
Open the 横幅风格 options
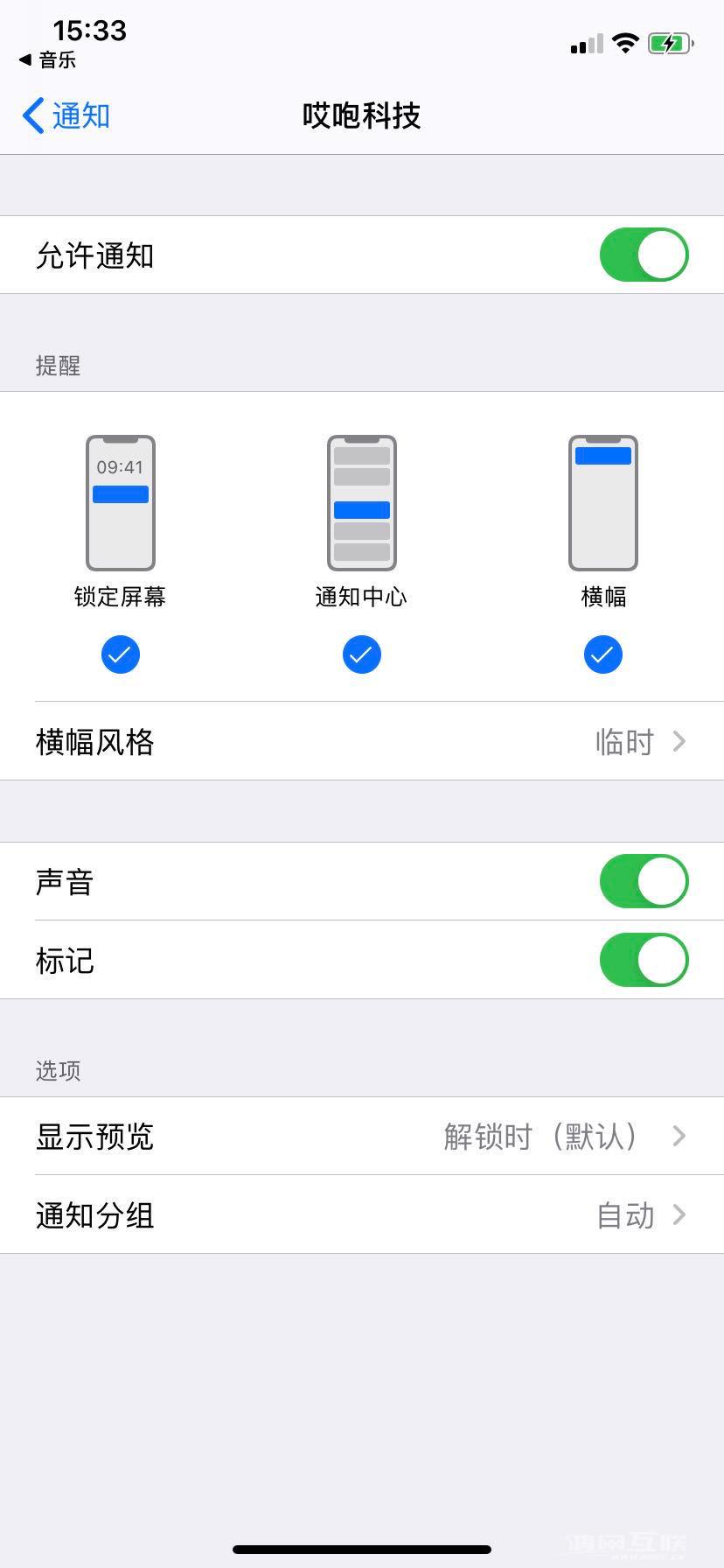click(x=362, y=742)
